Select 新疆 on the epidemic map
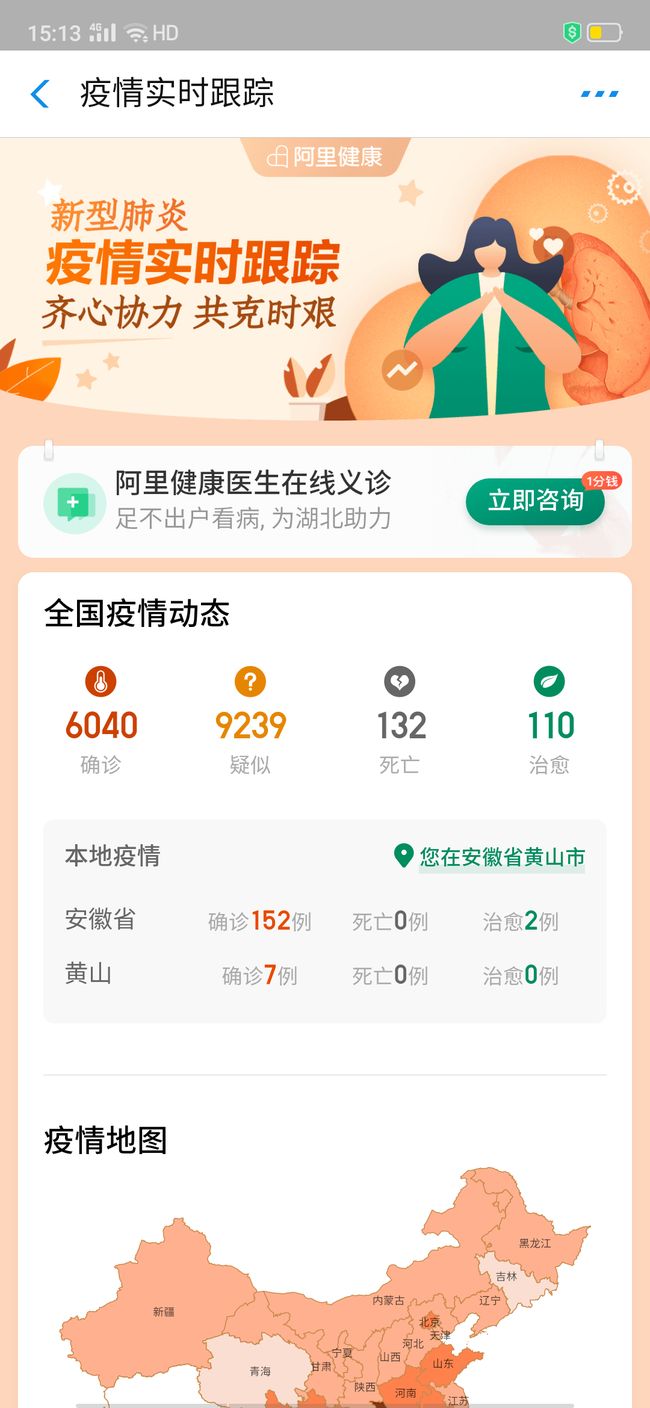Viewport: 650px width, 1408px height. pos(163,1311)
